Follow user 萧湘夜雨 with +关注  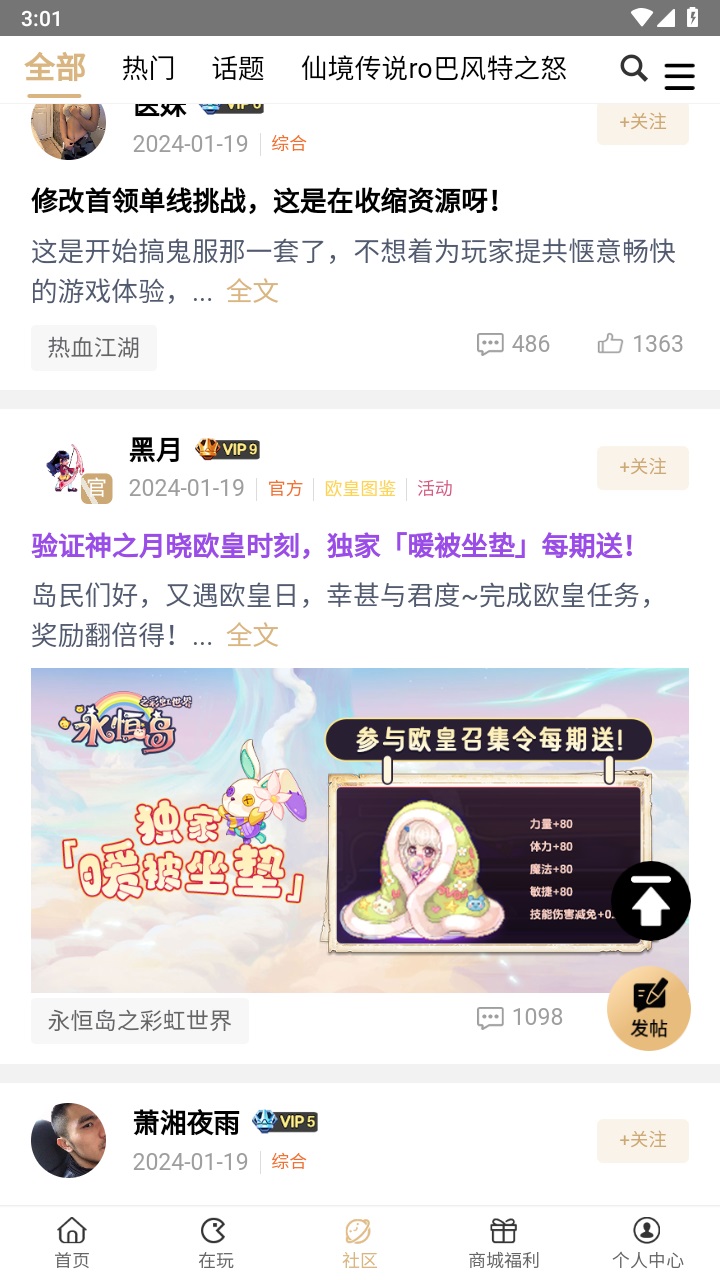click(642, 1140)
